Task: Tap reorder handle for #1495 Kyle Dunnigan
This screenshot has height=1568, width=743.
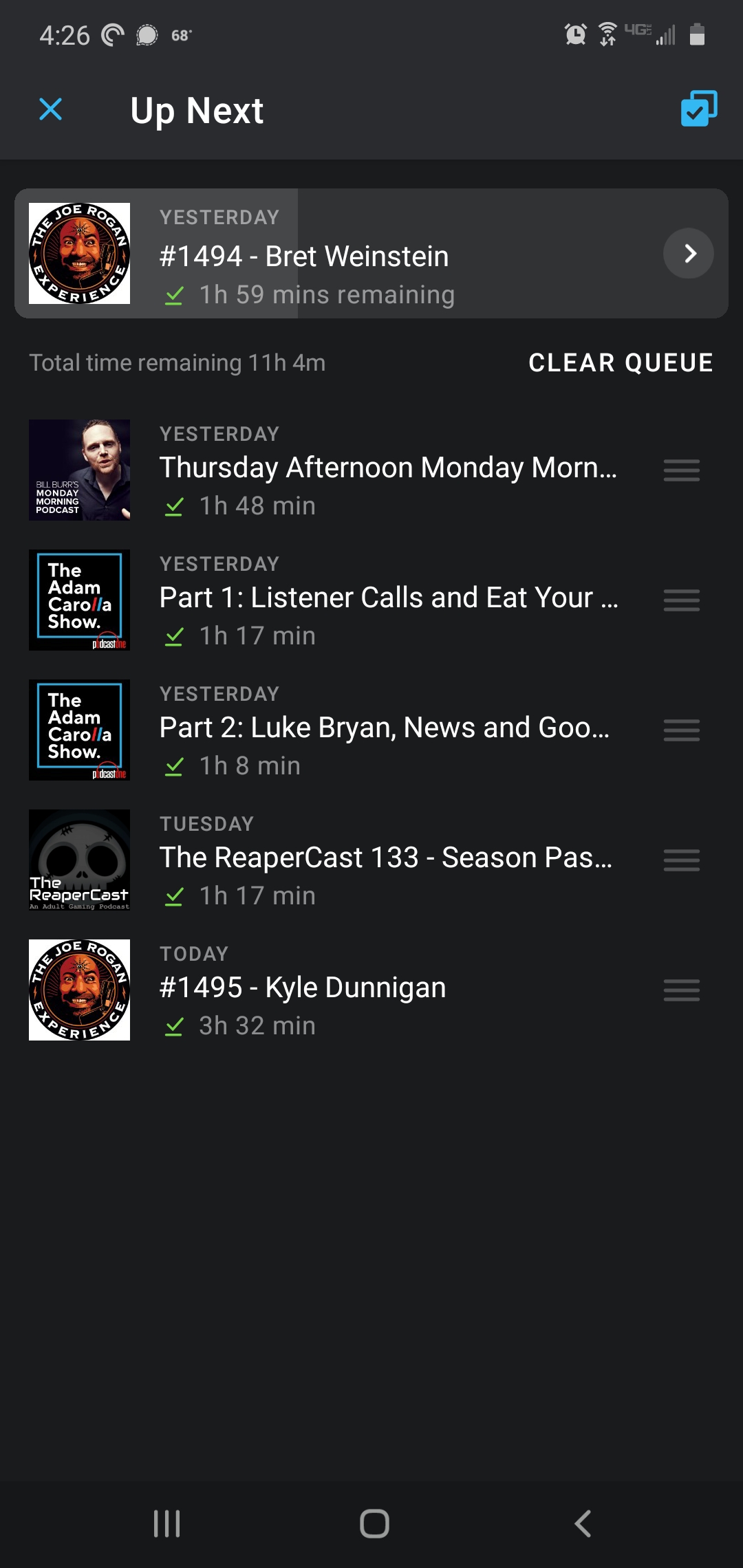Action: 682,990
